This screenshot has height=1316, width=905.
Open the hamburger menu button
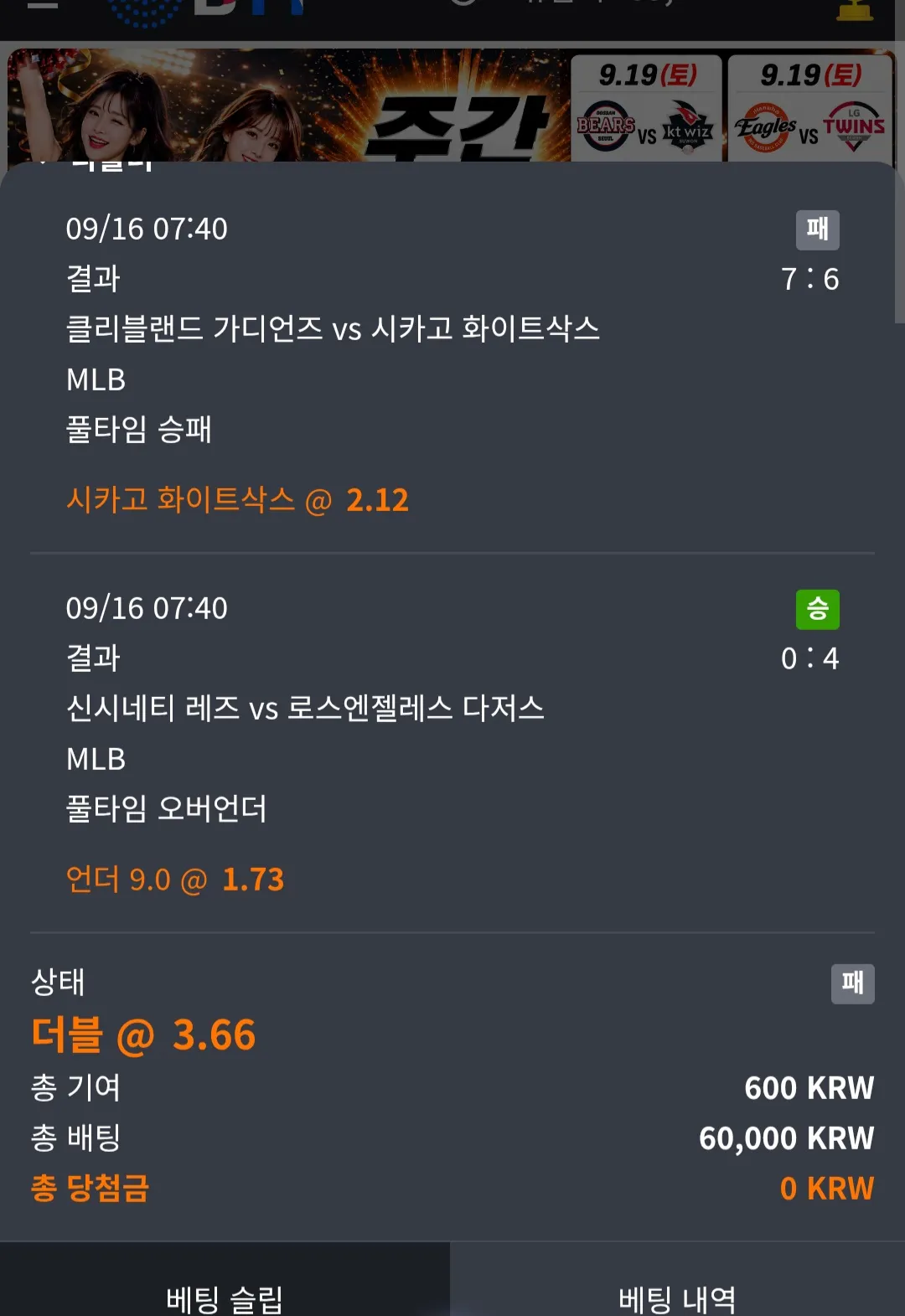[42, 4]
